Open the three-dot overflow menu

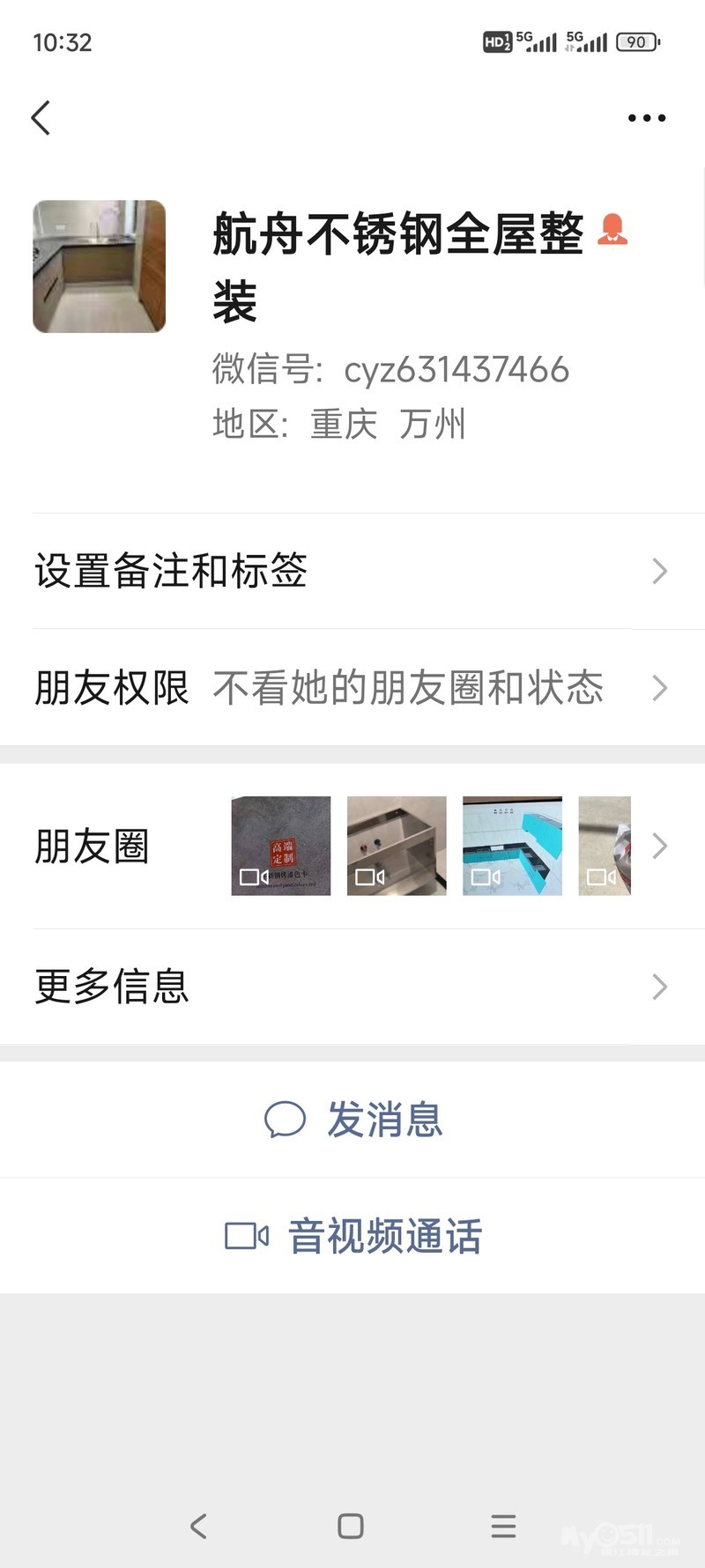(646, 118)
